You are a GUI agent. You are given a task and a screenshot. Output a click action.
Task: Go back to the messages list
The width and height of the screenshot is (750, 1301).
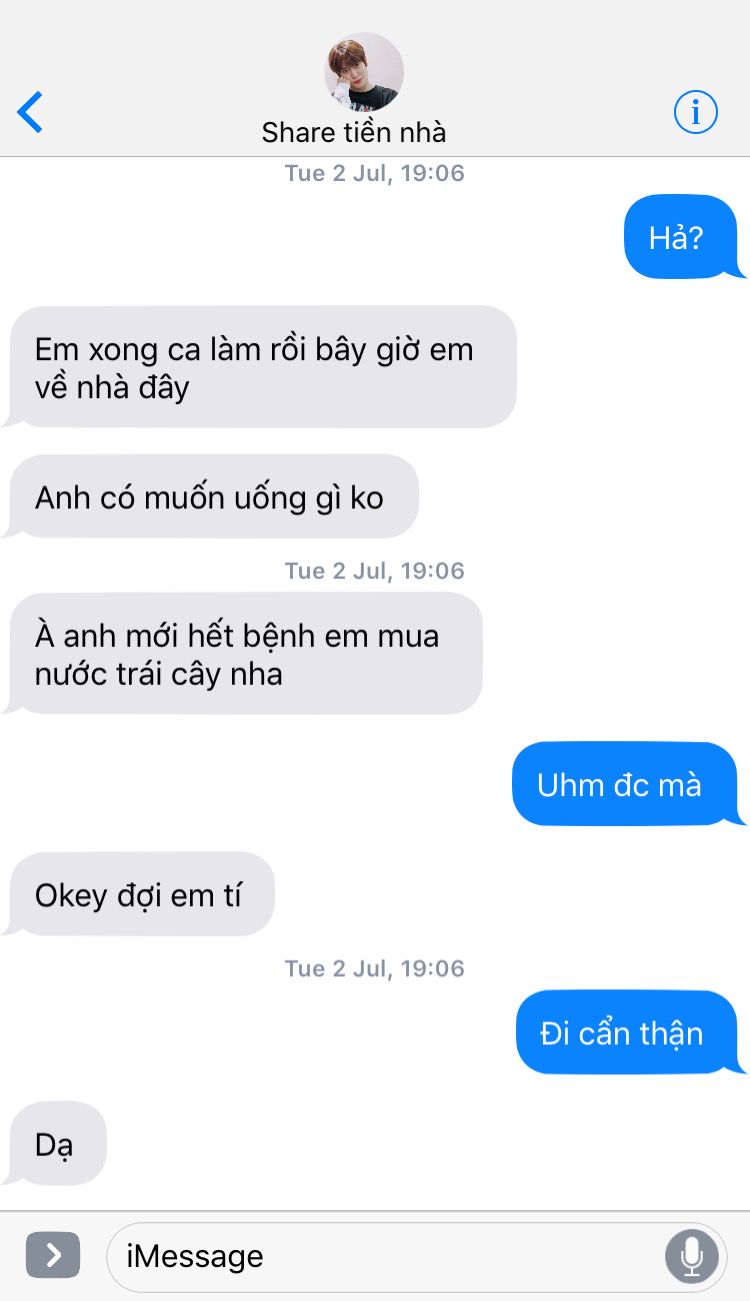[30, 112]
